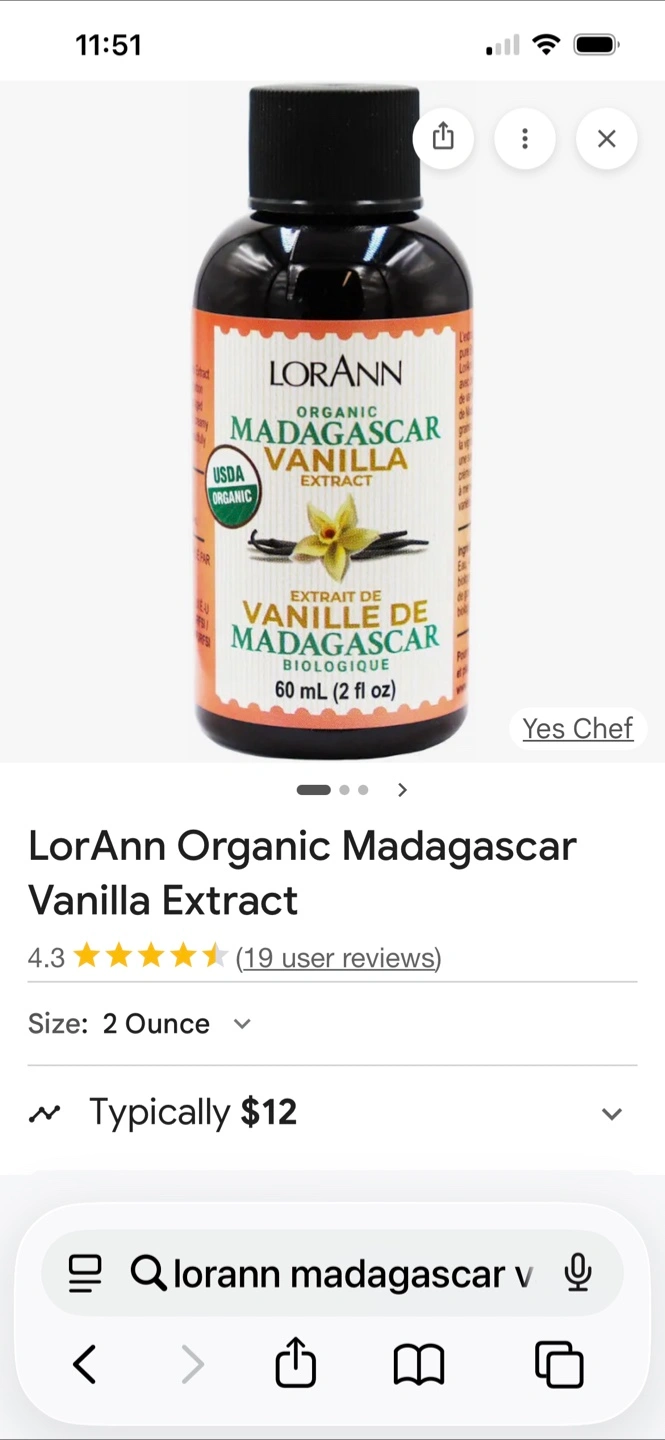
Task: Open the browser bookmarks
Action: 418,1364
